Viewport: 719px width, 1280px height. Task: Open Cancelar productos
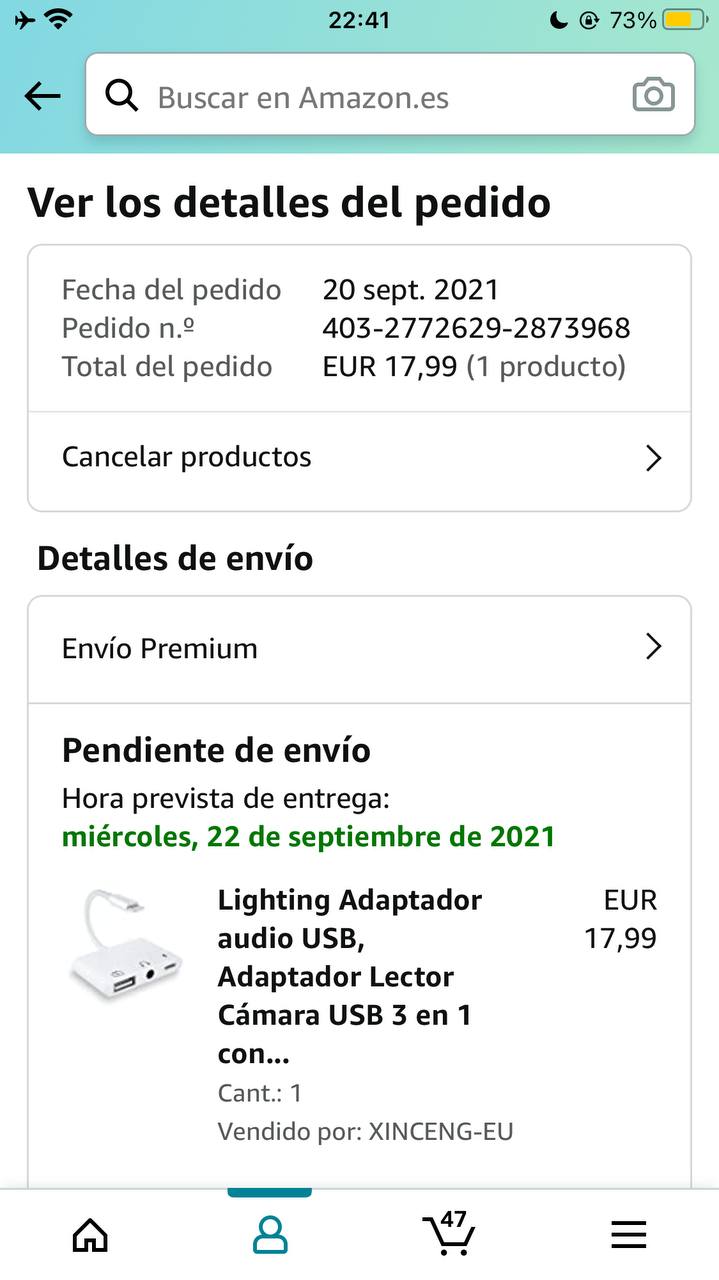[359, 458]
